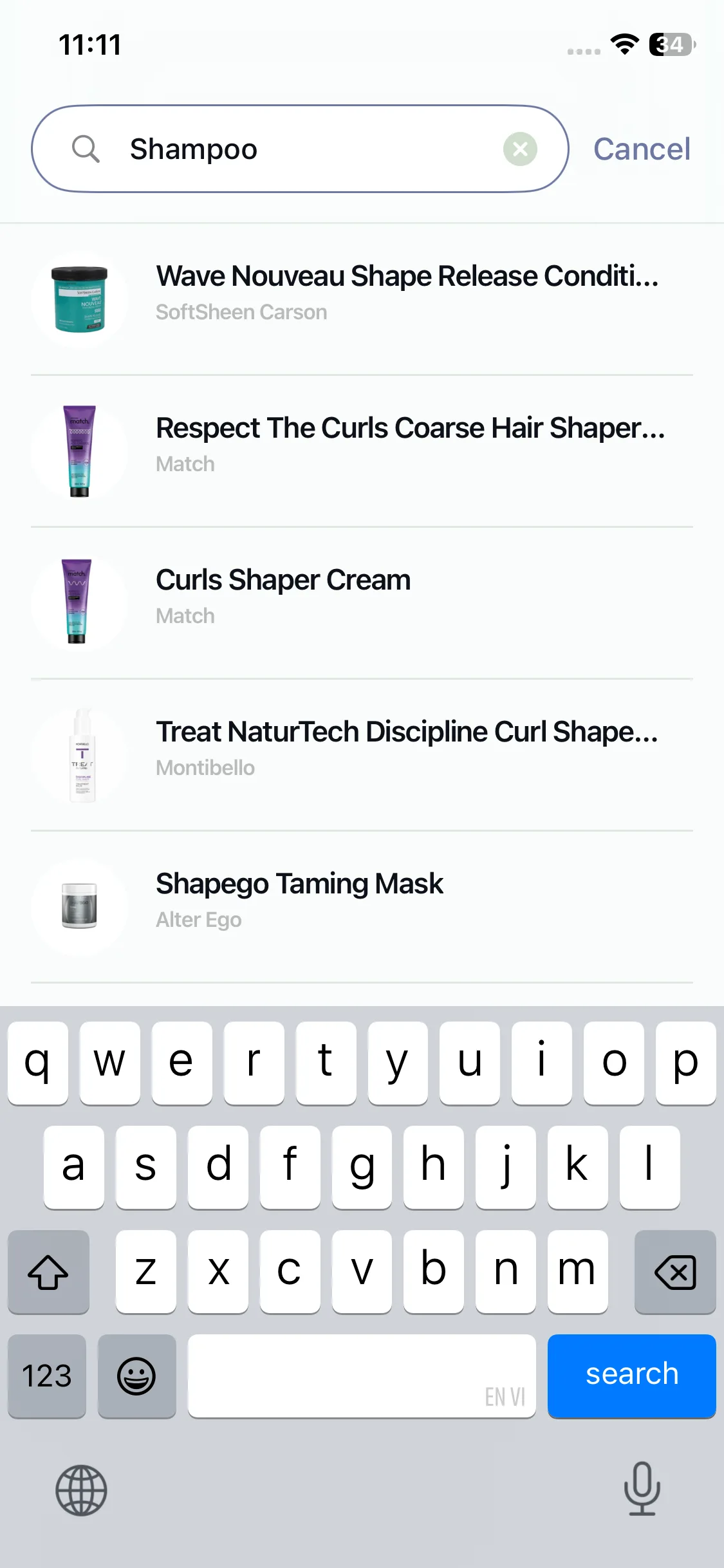724x1568 pixels.
Task: Cancel the search
Action: (642, 149)
